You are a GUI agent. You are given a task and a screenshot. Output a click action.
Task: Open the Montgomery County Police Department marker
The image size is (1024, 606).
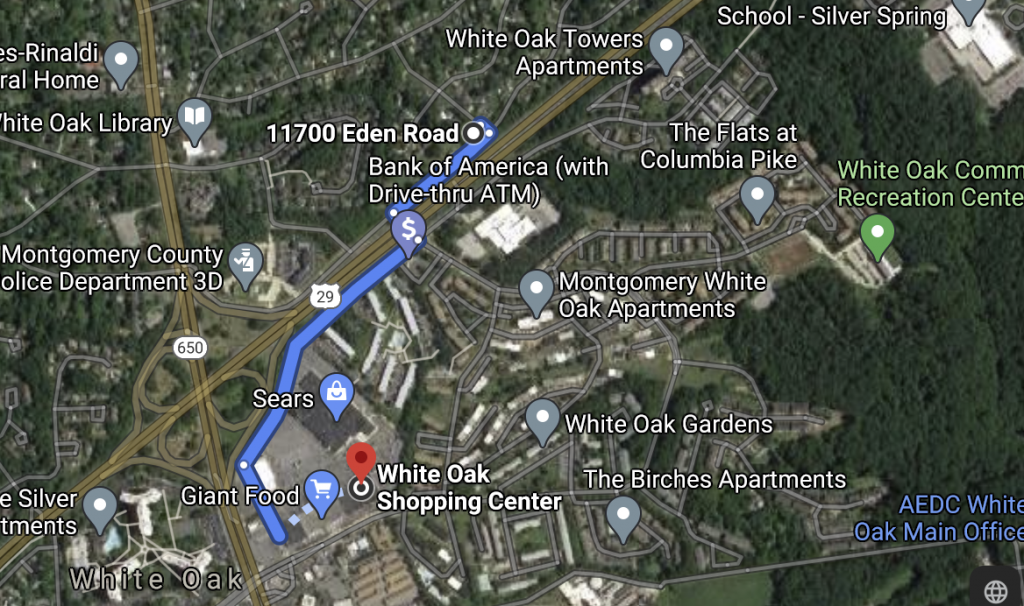coord(246,261)
